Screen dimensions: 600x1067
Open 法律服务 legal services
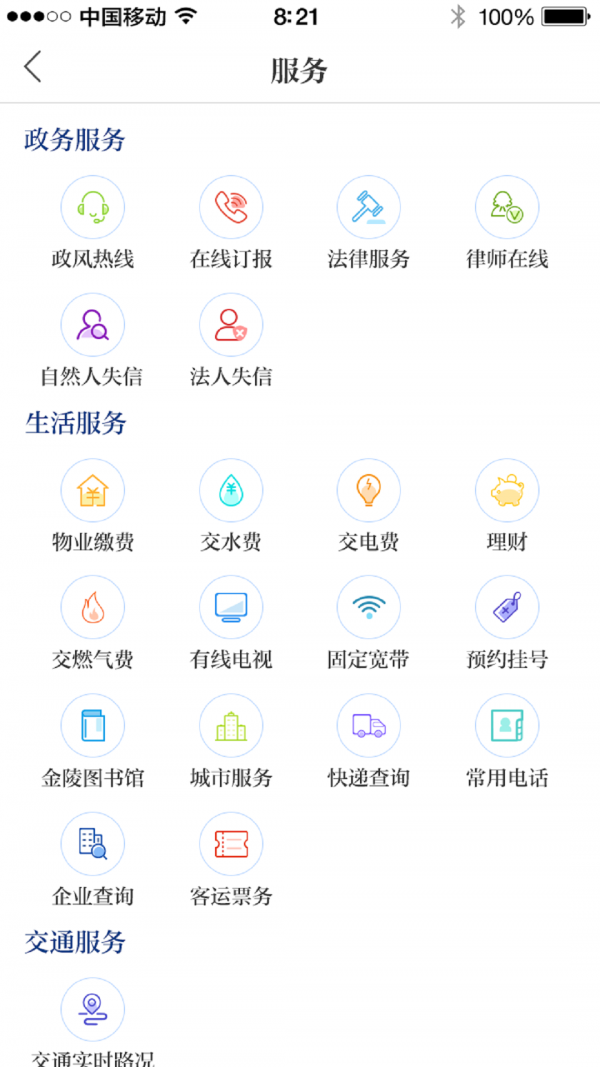click(x=369, y=208)
